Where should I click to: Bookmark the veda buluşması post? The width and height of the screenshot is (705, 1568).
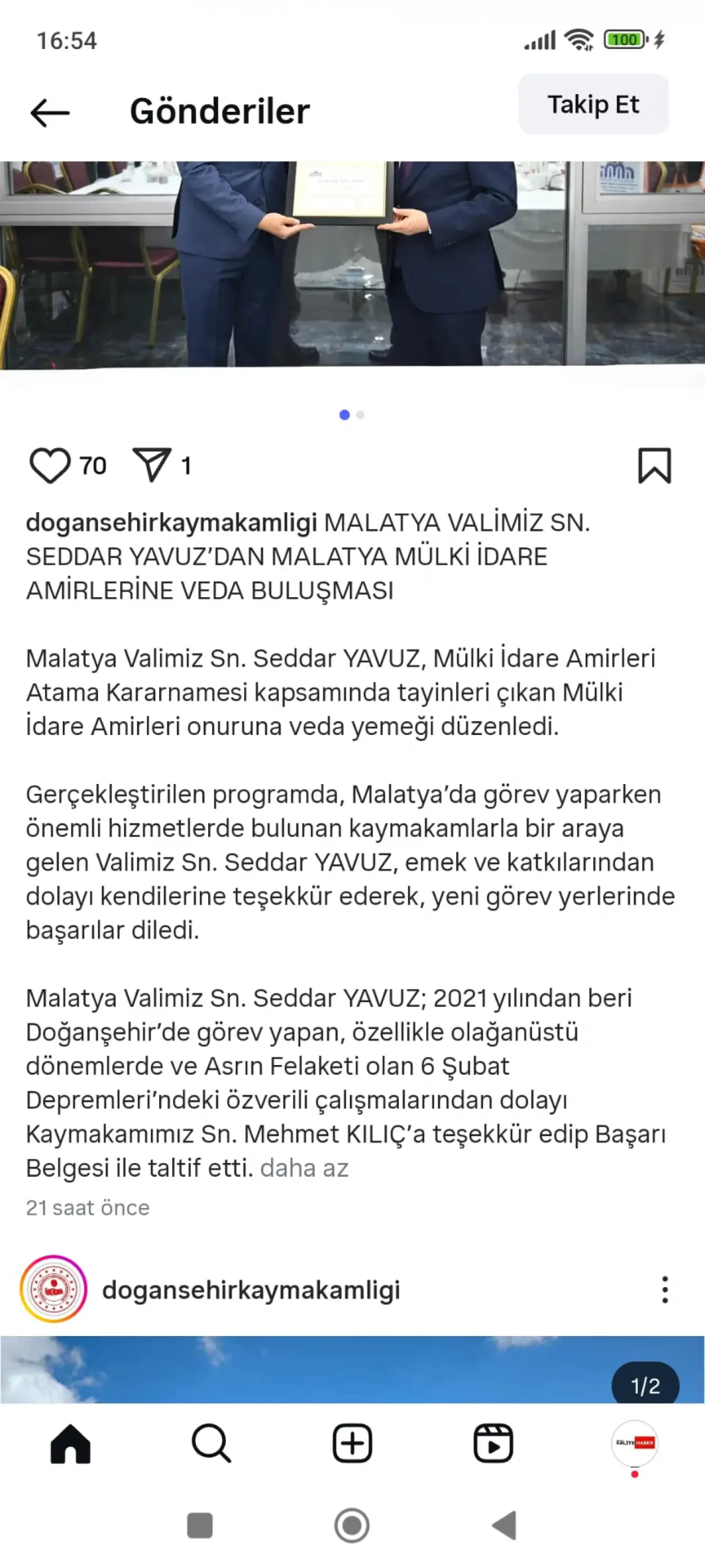[x=654, y=466]
